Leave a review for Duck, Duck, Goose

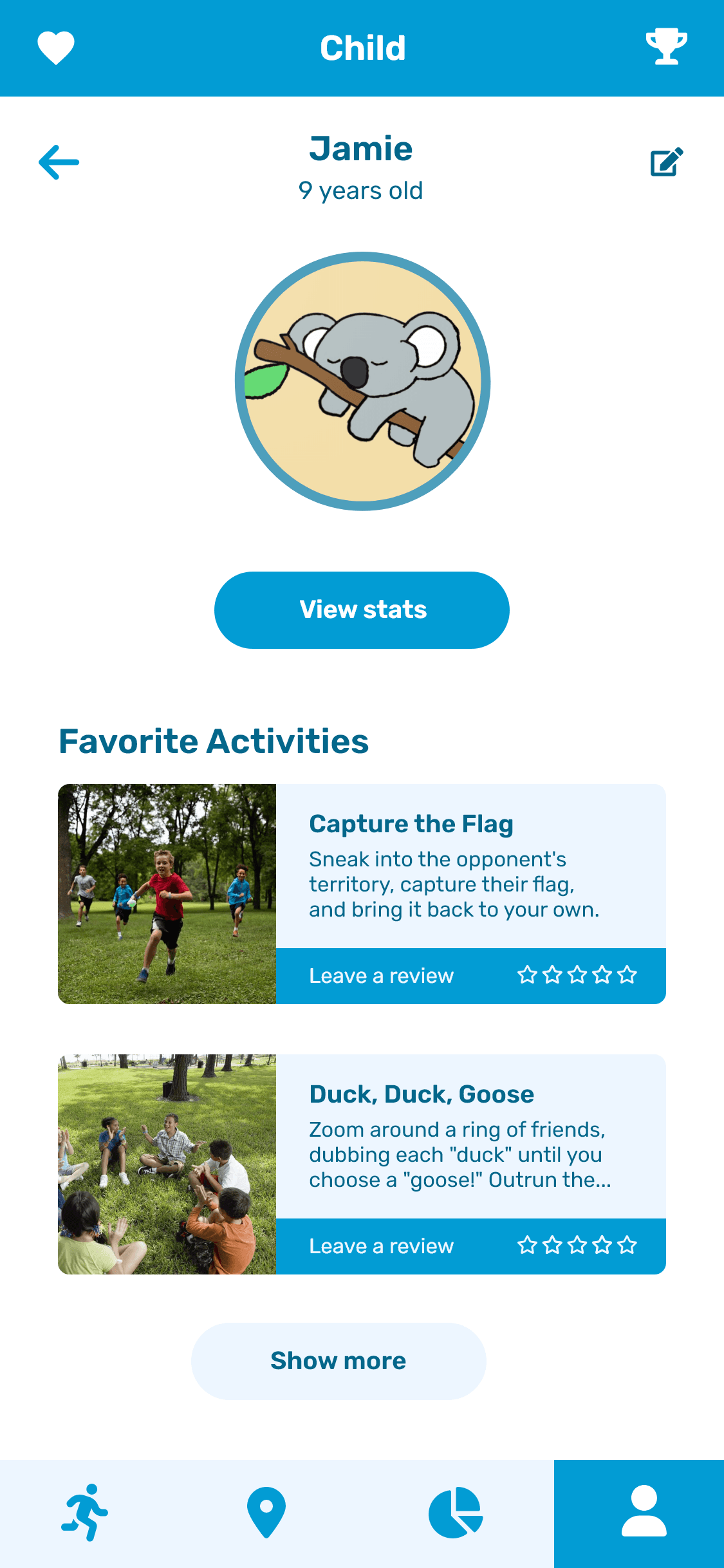381,1246
